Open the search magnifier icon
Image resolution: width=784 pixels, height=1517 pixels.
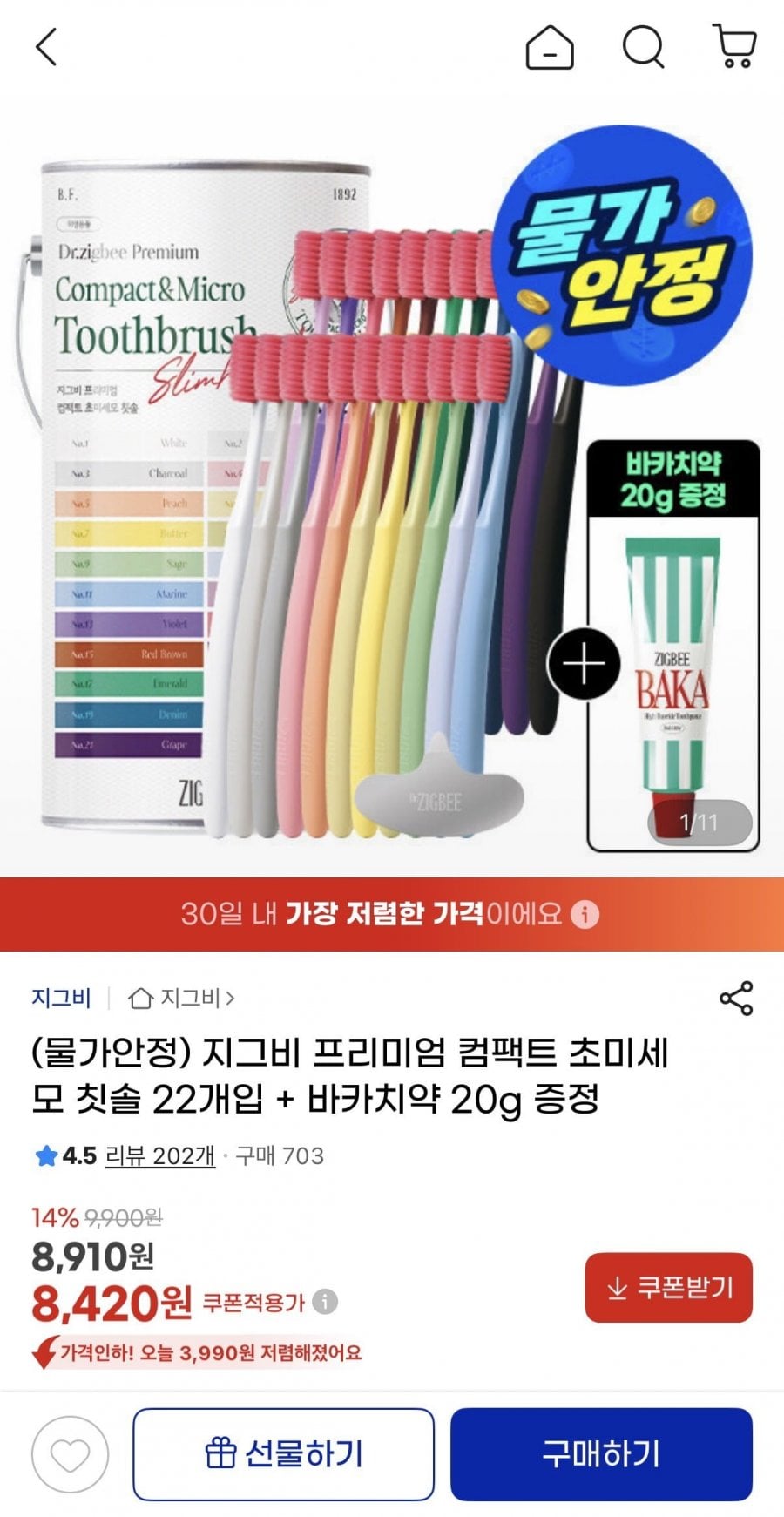(x=643, y=47)
